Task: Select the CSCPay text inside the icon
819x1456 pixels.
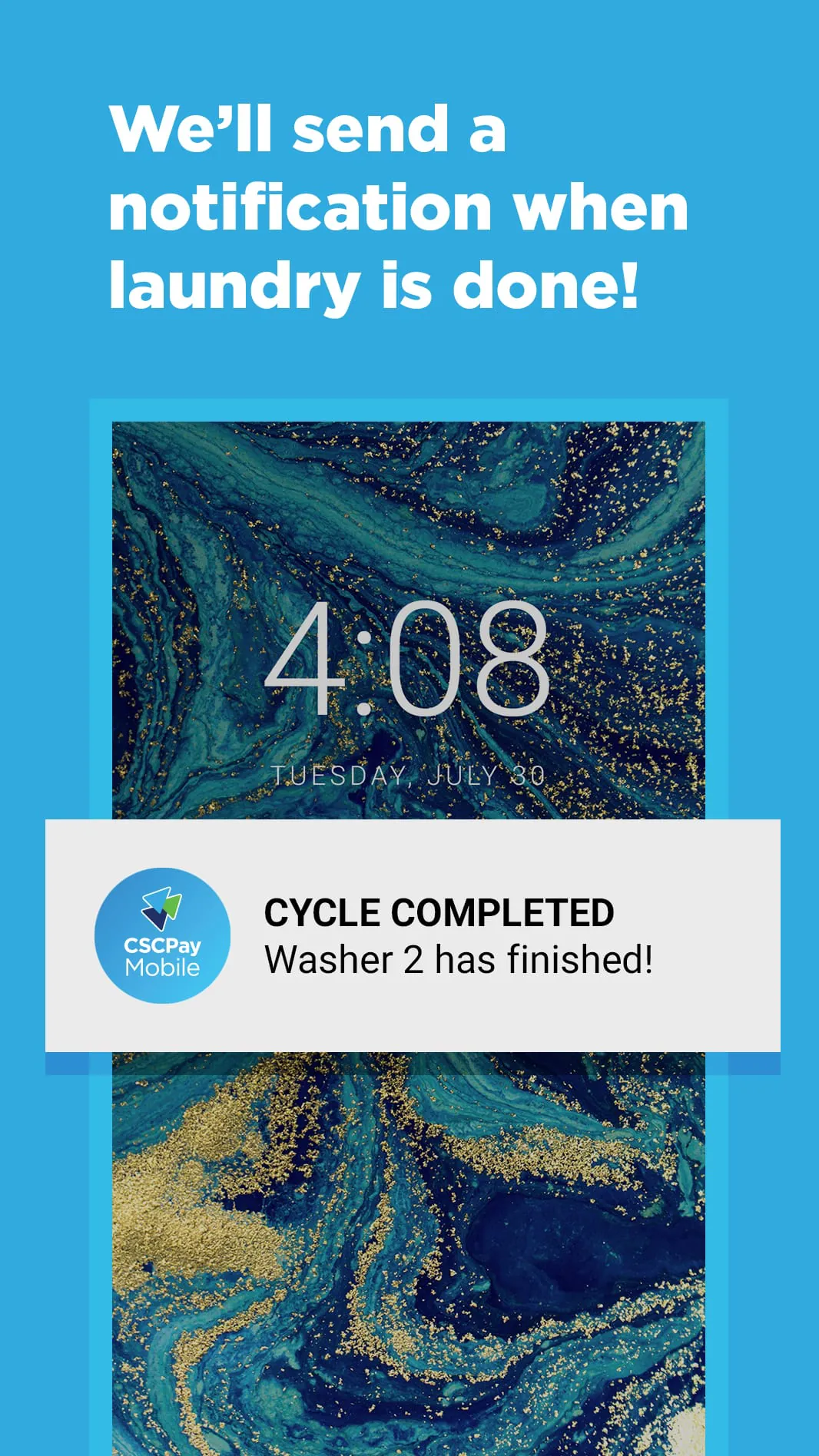Action: coord(164,947)
